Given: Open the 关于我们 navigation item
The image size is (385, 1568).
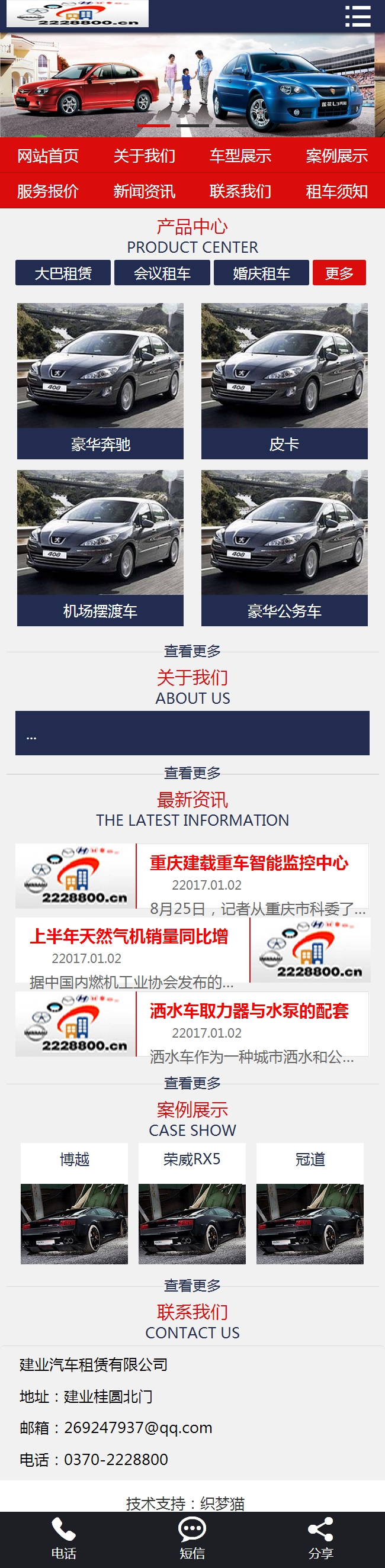Looking at the screenshot, I should [145, 156].
